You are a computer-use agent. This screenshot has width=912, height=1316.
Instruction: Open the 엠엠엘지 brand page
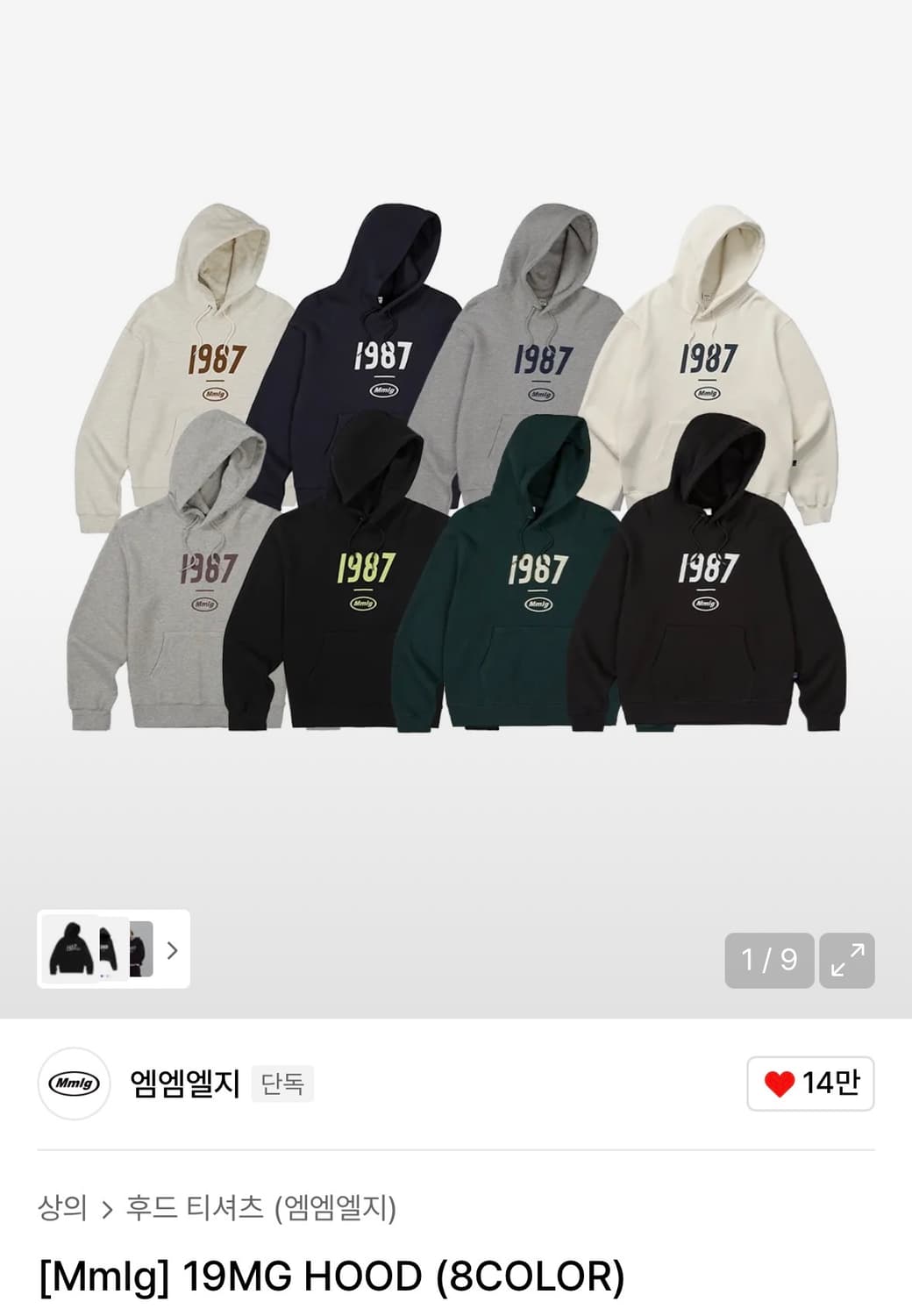click(185, 1084)
